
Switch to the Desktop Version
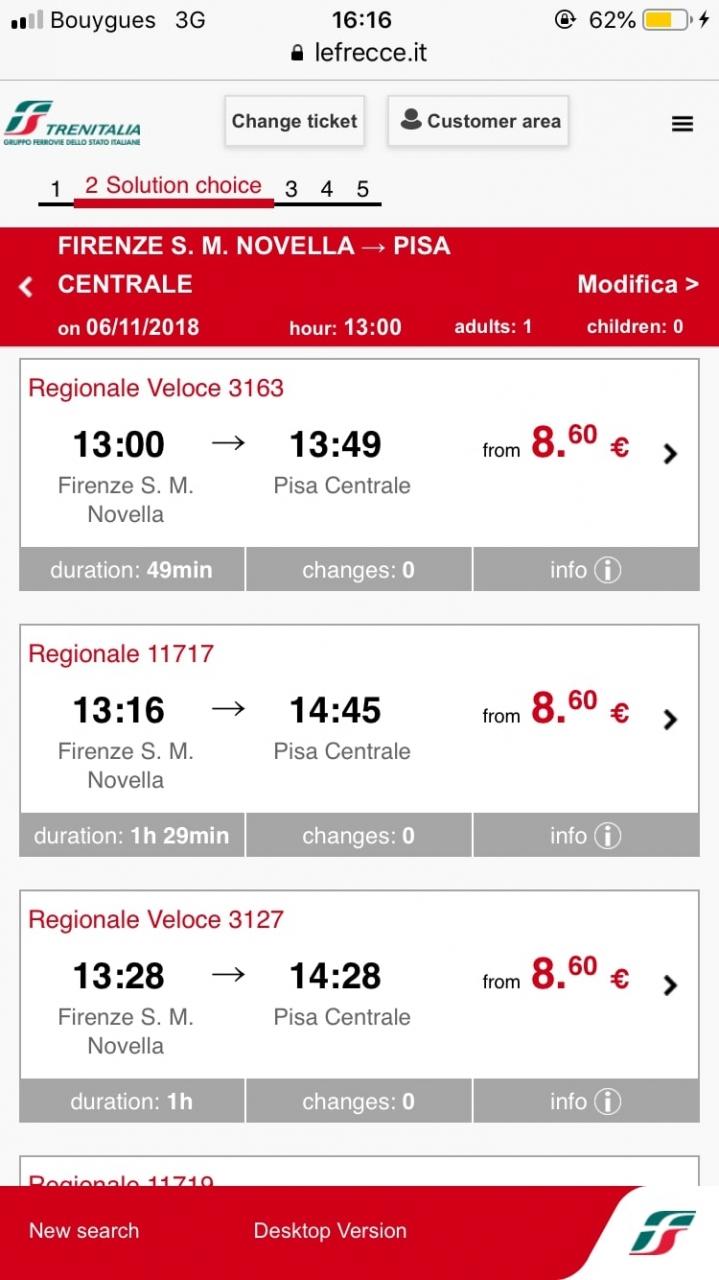tap(330, 1231)
